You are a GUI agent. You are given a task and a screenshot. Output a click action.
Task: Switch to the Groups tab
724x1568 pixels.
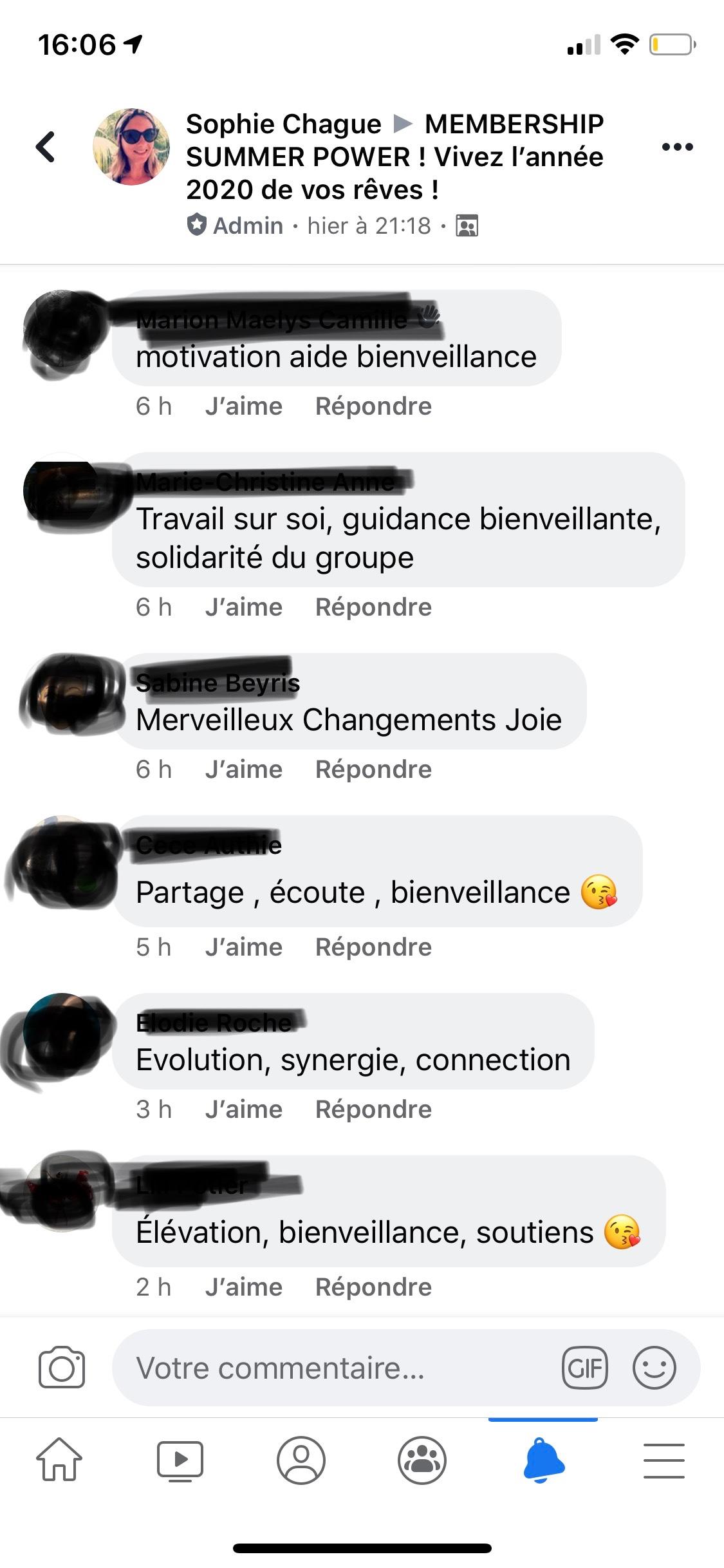422,1460
